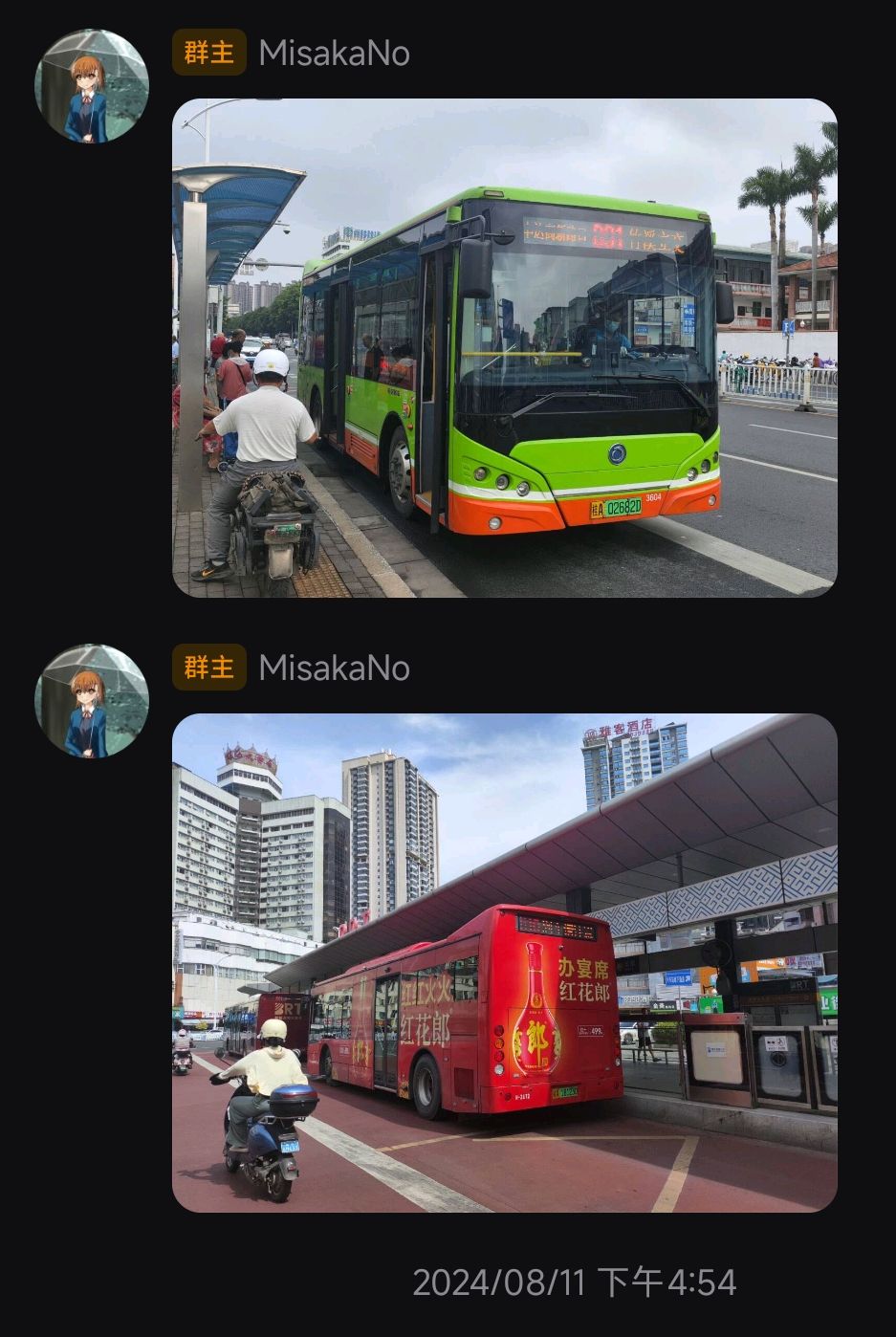This screenshot has height=1337, width=896.
Task: Open the green bus photo in full view
Action: [x=504, y=348]
